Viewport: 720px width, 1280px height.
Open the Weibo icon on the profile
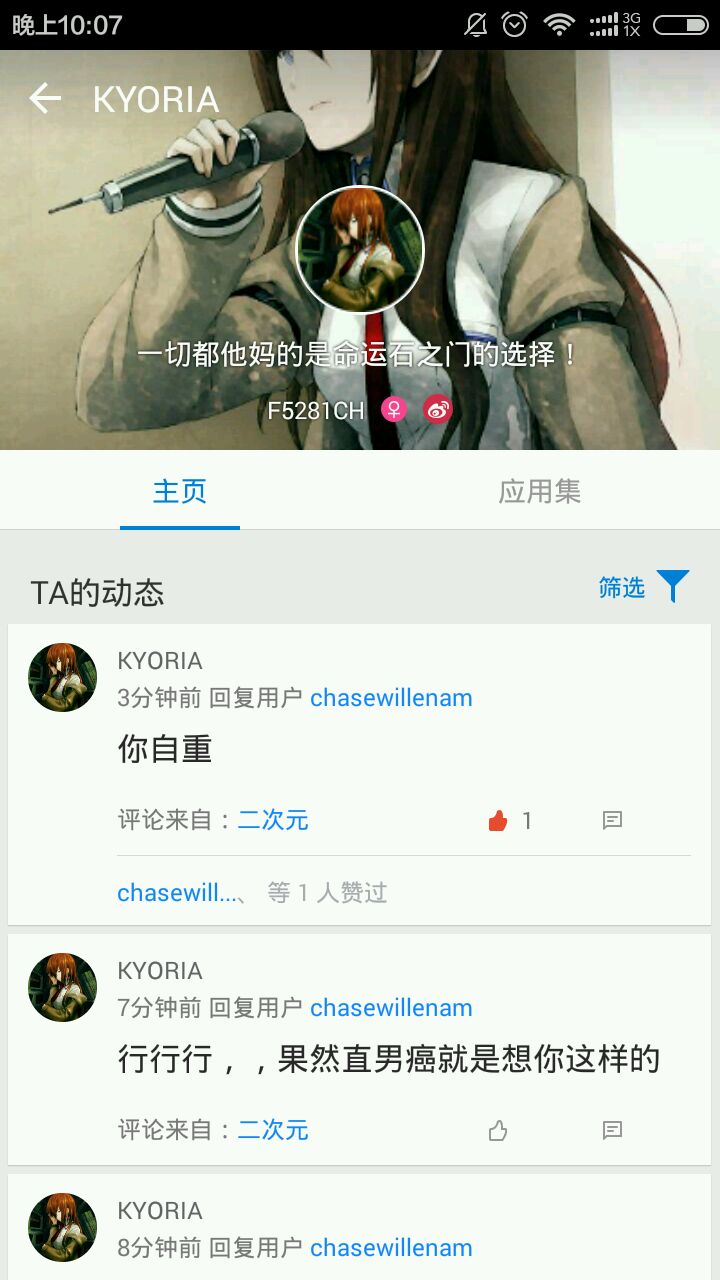[438, 409]
